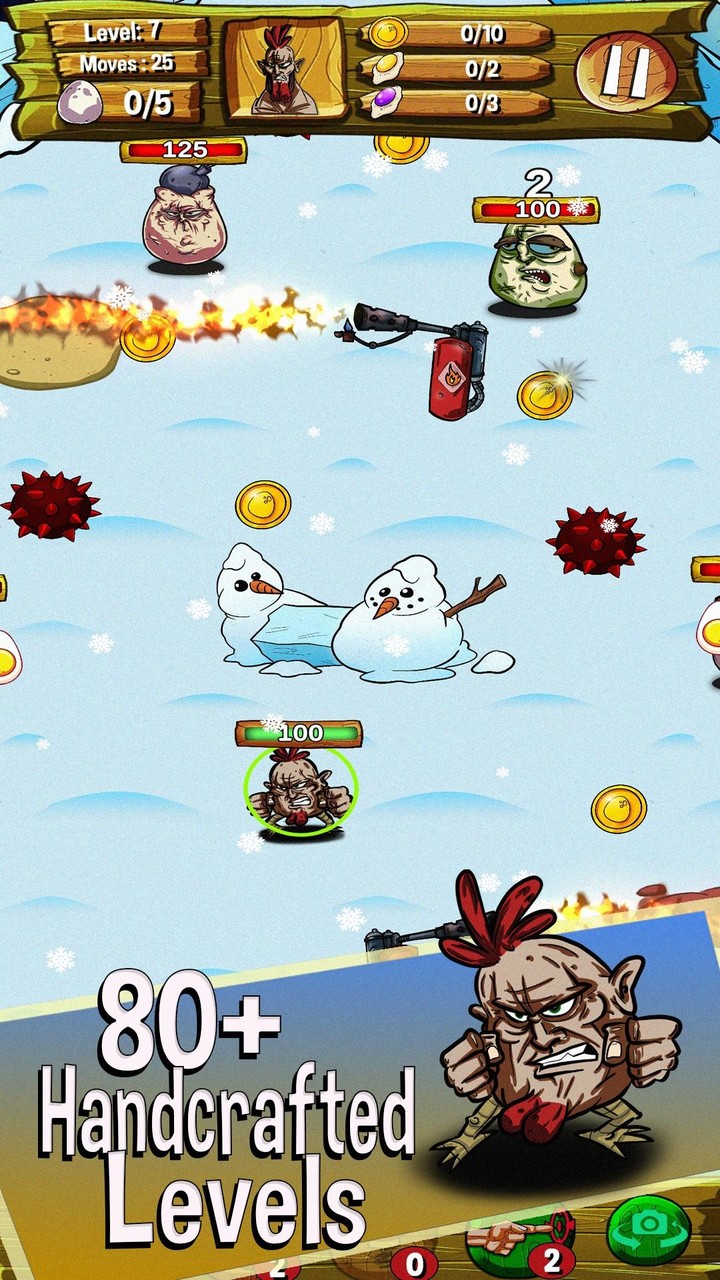Image resolution: width=720 pixels, height=1280 pixels.
Task: Click the purple egg objective icon
Action: (x=389, y=100)
